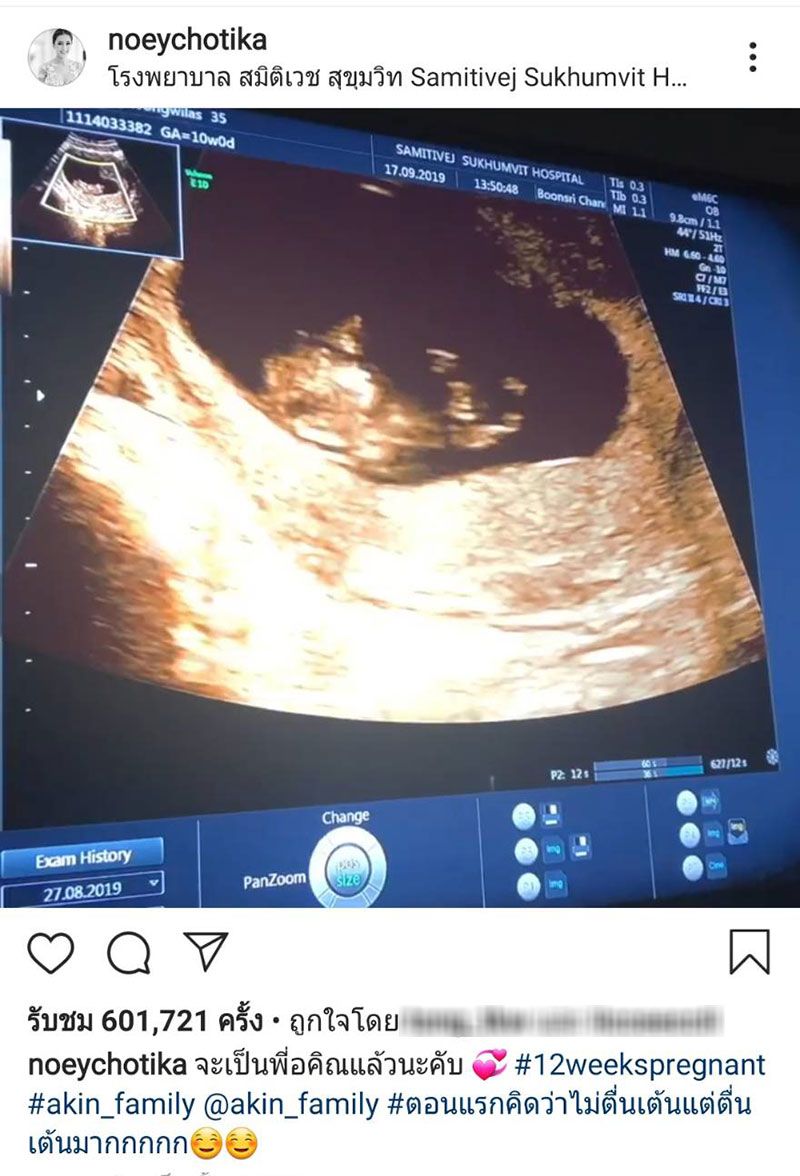
Task: Like this post with the heart icon
Action: (x=50, y=952)
